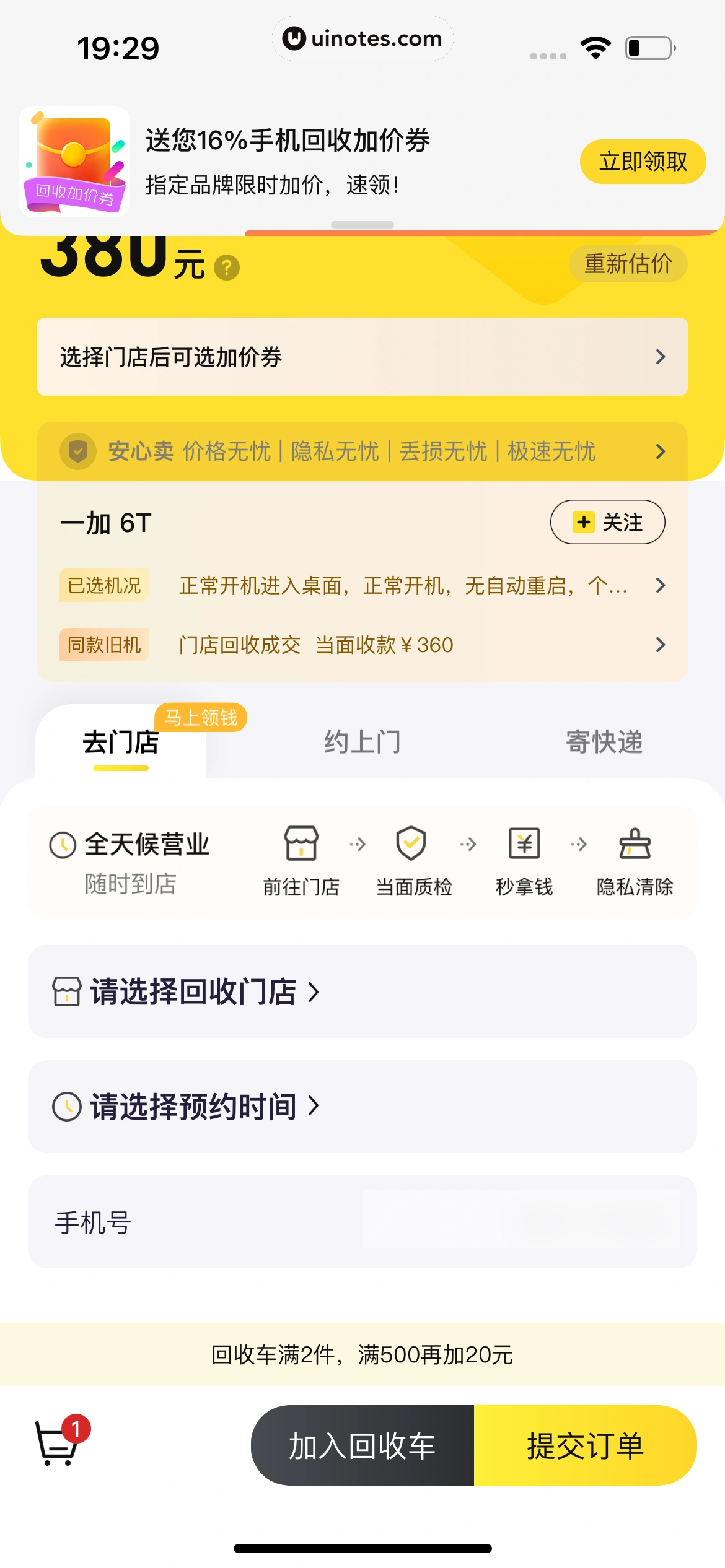This screenshot has height=1568, width=725.
Task: Toggle follow with the 关注 button
Action: tap(607, 522)
